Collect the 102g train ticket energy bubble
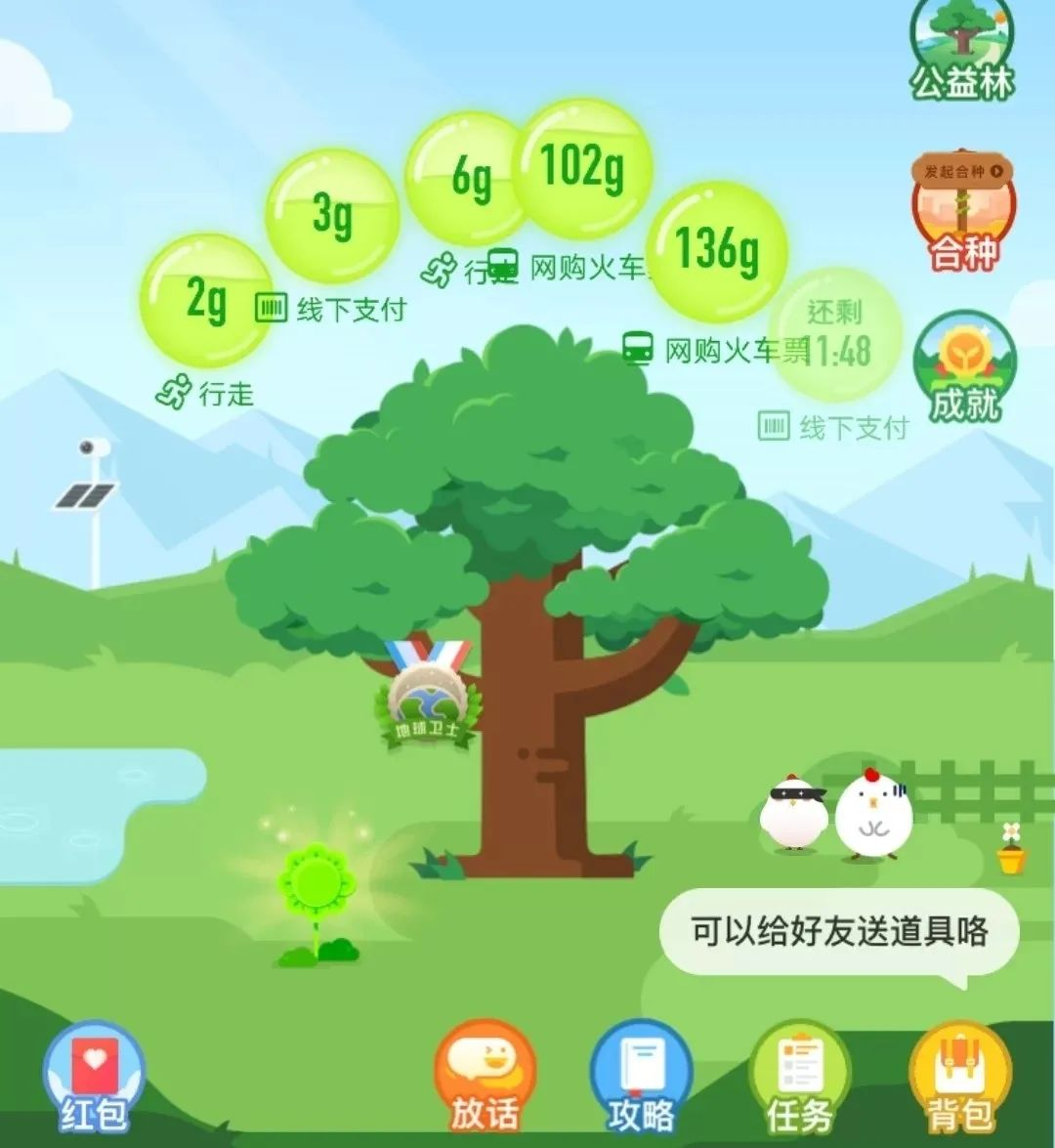 pos(582,166)
